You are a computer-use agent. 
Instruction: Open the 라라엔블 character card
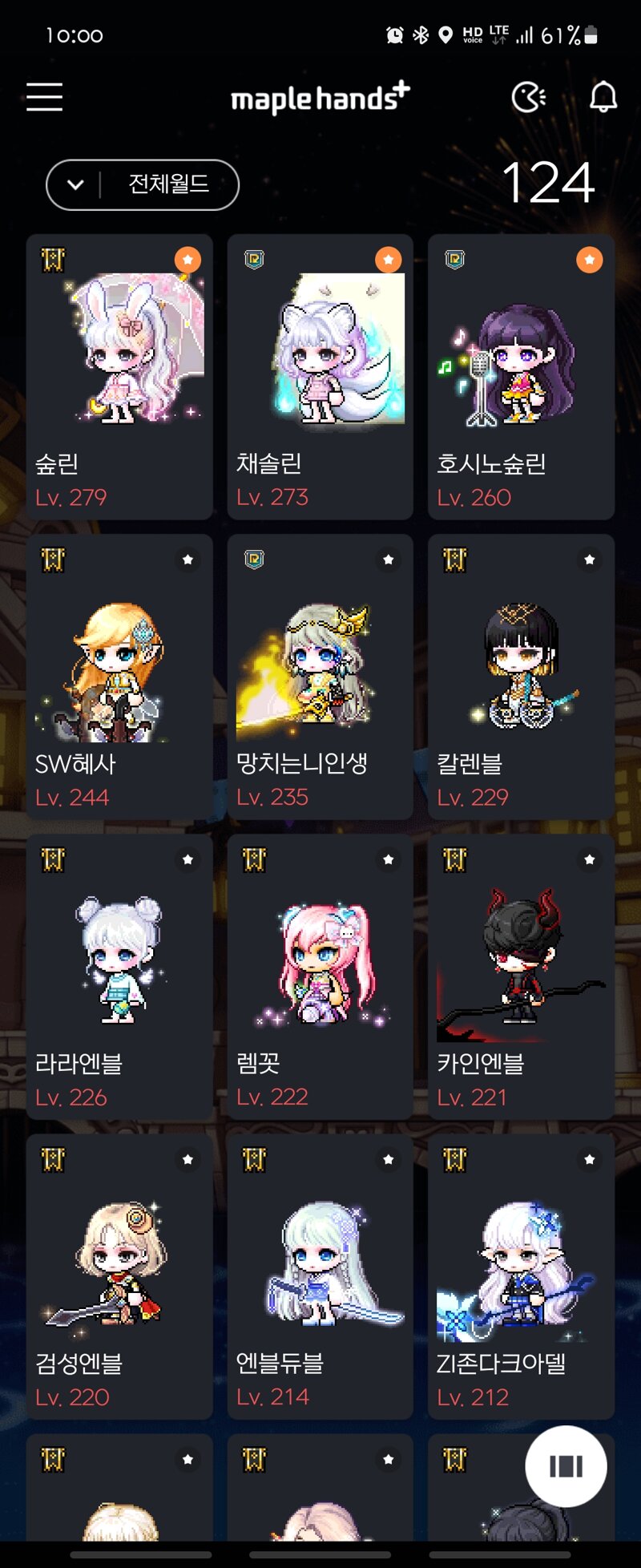[119, 976]
